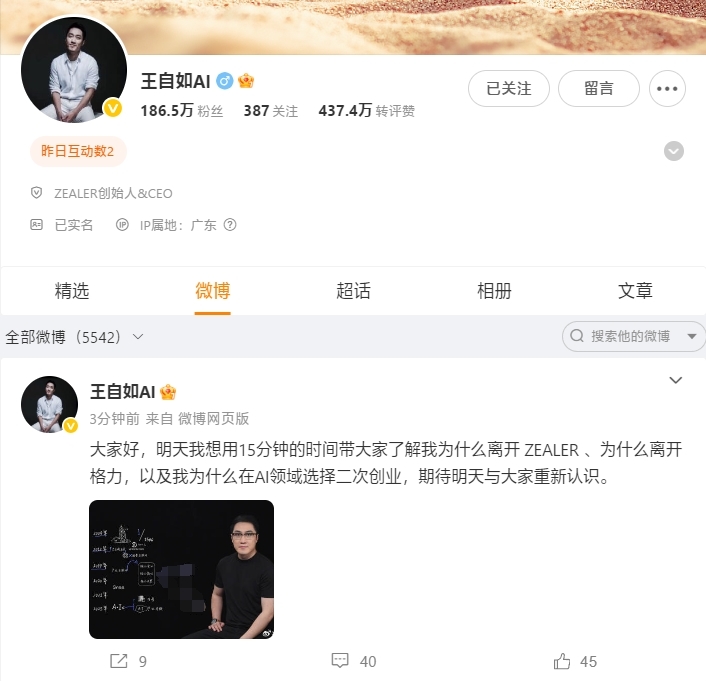Open the post's attached image
This screenshot has width=706, height=681.
click(x=181, y=569)
